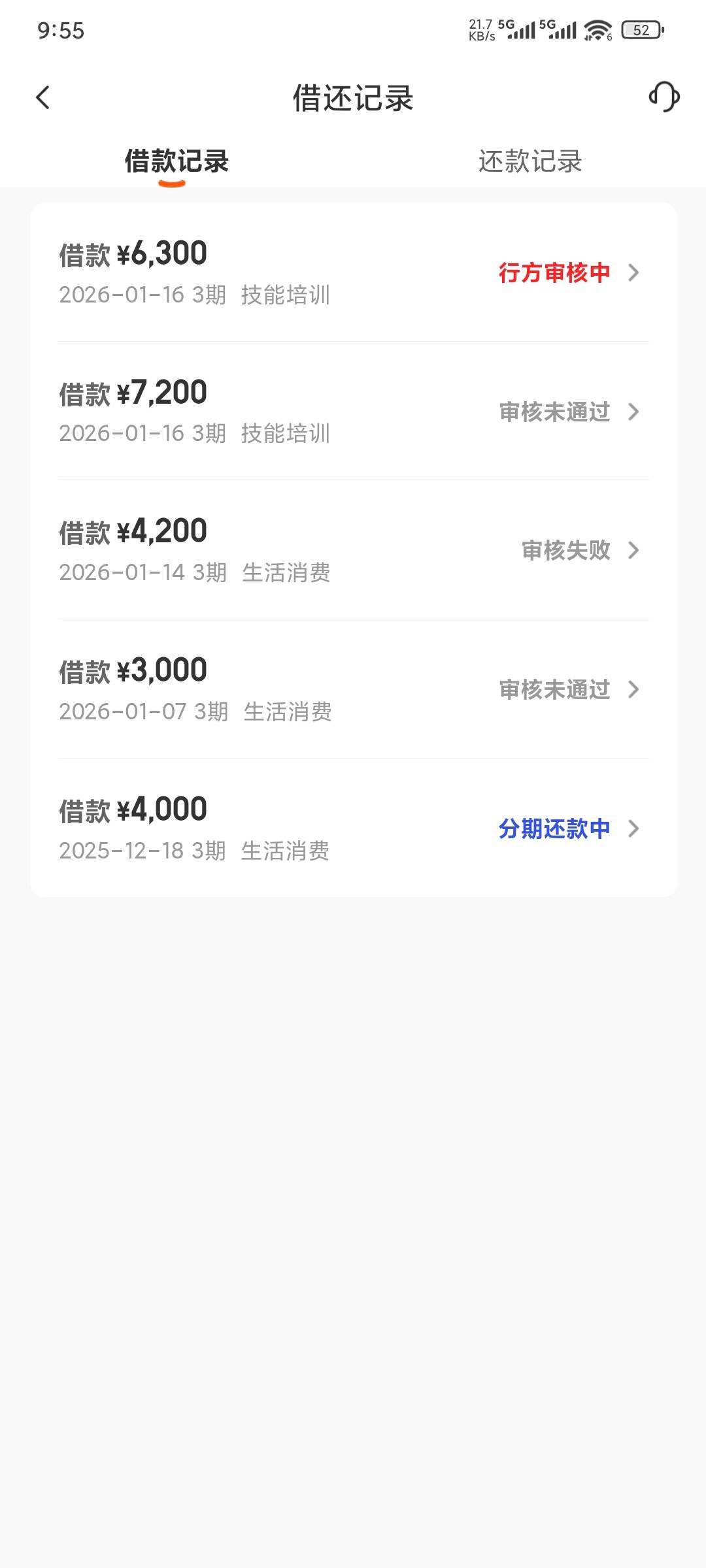Open the ¥4,000 loan in 分期还款中

353,828
